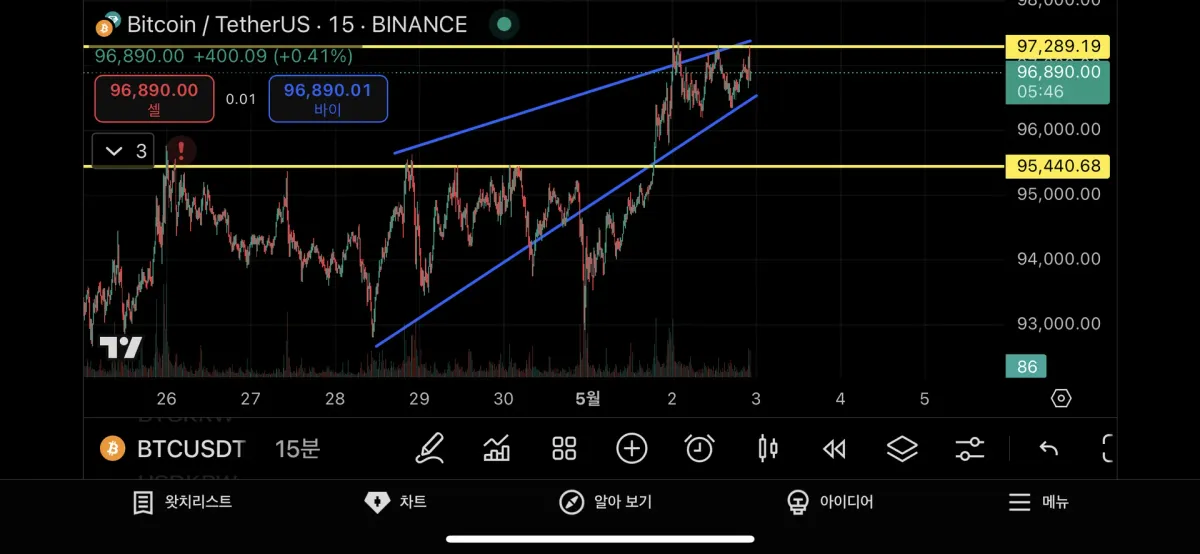This screenshot has height=554, width=1200.
Task: Tap the red 셀 (sell) price button
Action: [154, 99]
